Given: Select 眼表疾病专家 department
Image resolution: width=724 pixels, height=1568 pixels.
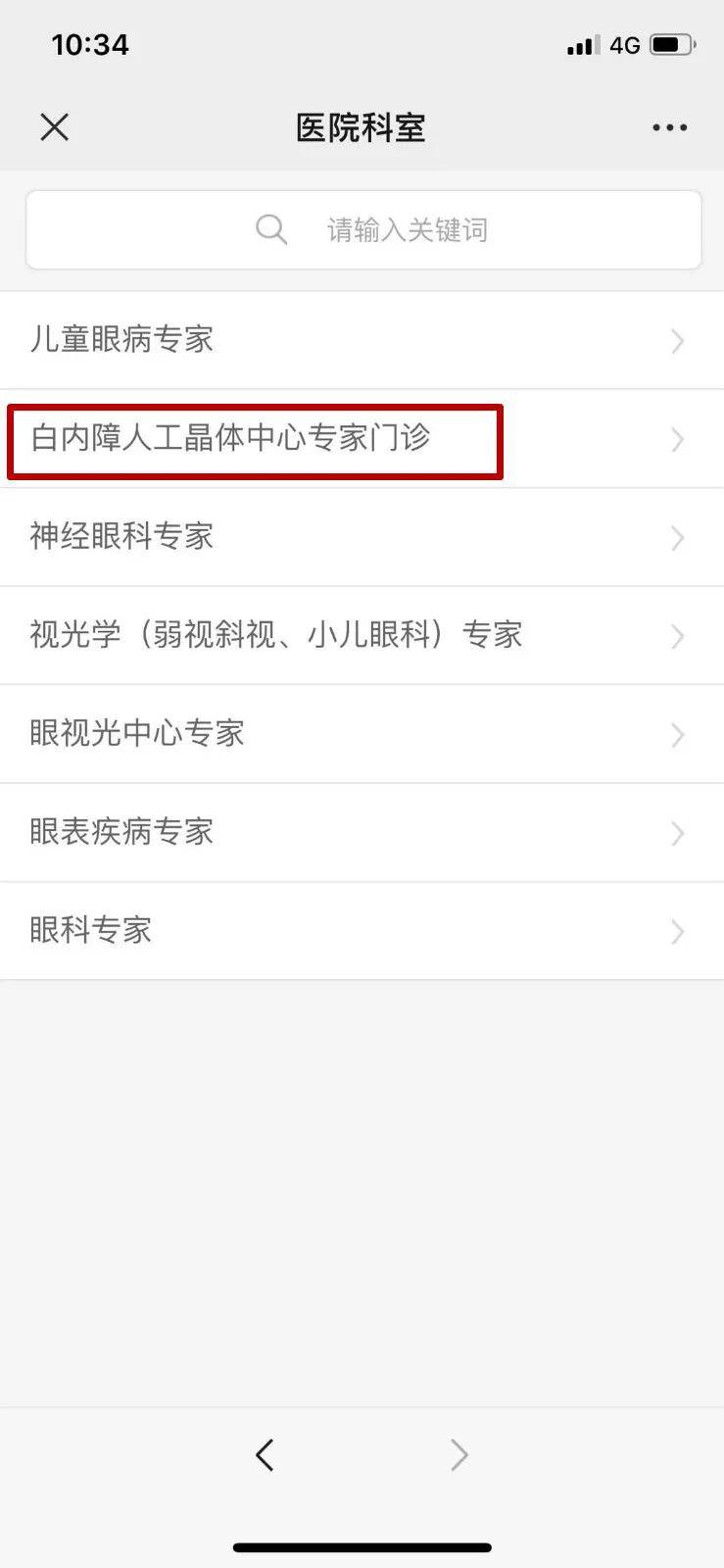Looking at the screenshot, I should (x=362, y=832).
